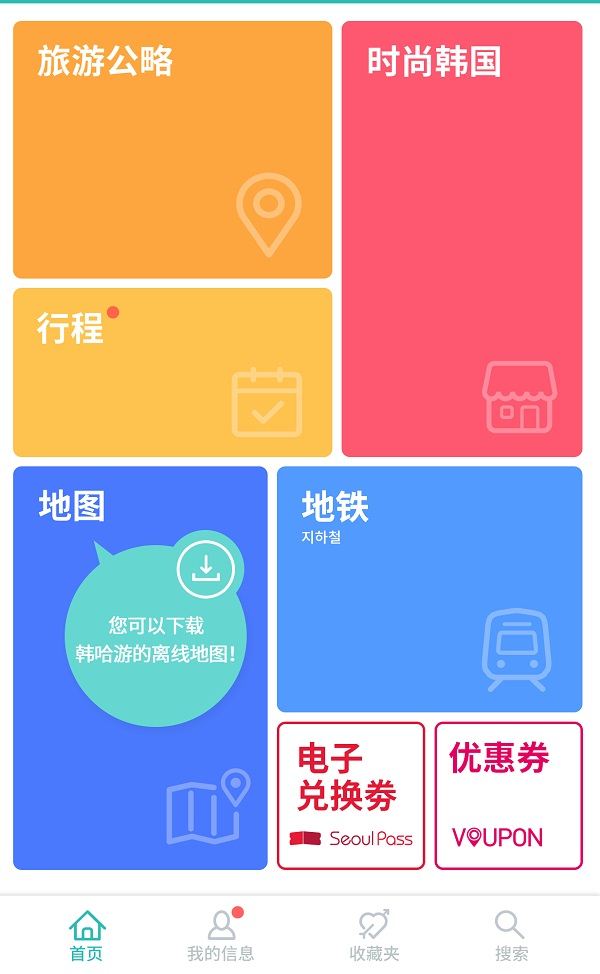Open the 地铁 subway tile
The height and width of the screenshot is (974, 600).
[x=429, y=590]
